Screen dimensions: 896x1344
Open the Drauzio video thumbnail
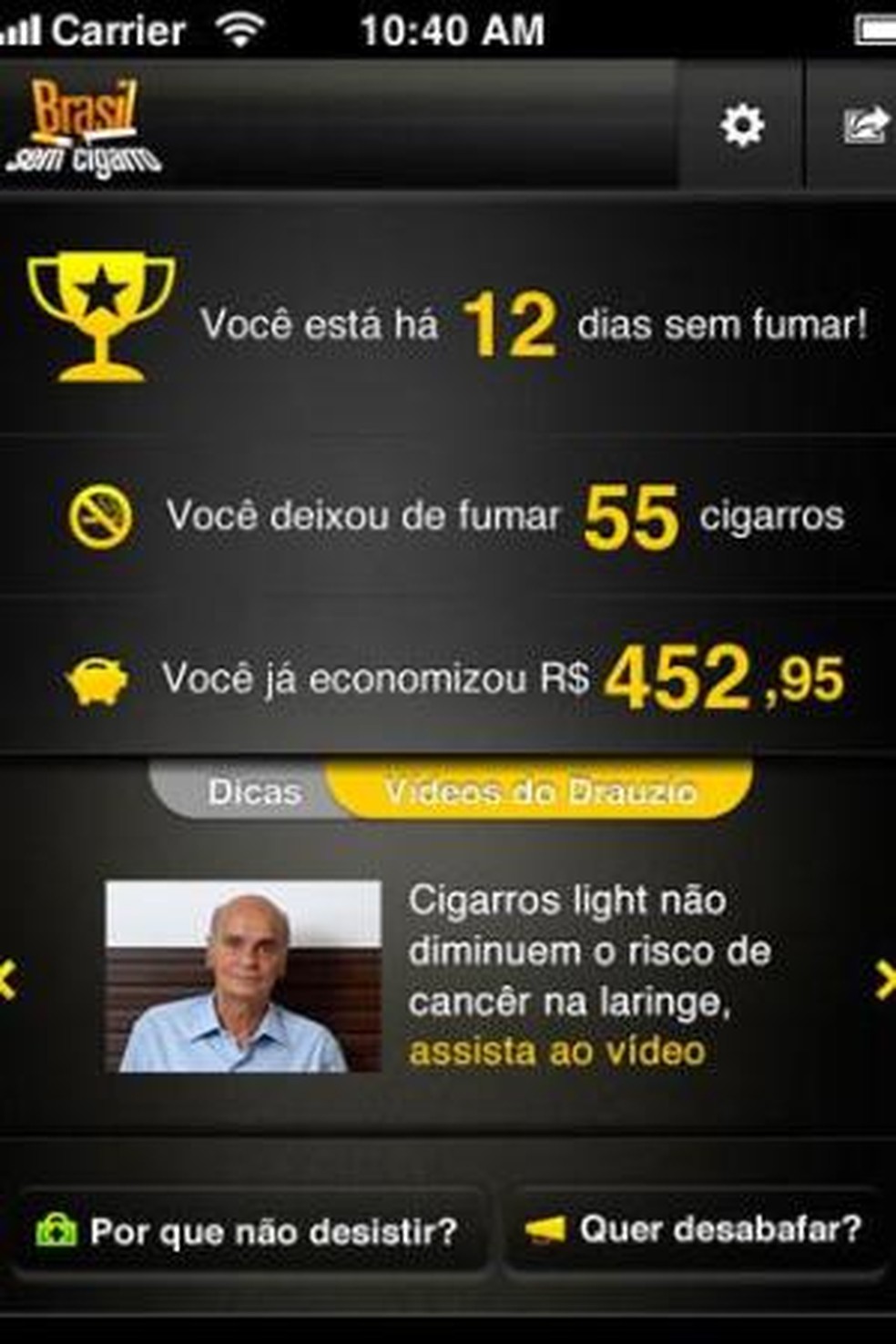click(243, 976)
